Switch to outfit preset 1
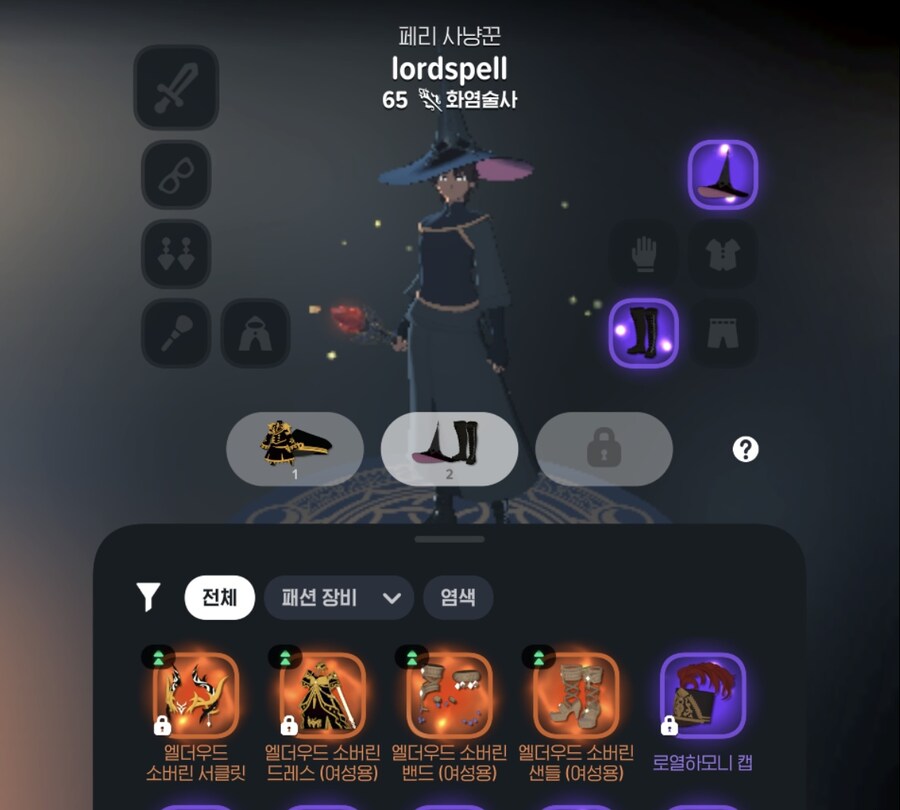 click(x=295, y=449)
